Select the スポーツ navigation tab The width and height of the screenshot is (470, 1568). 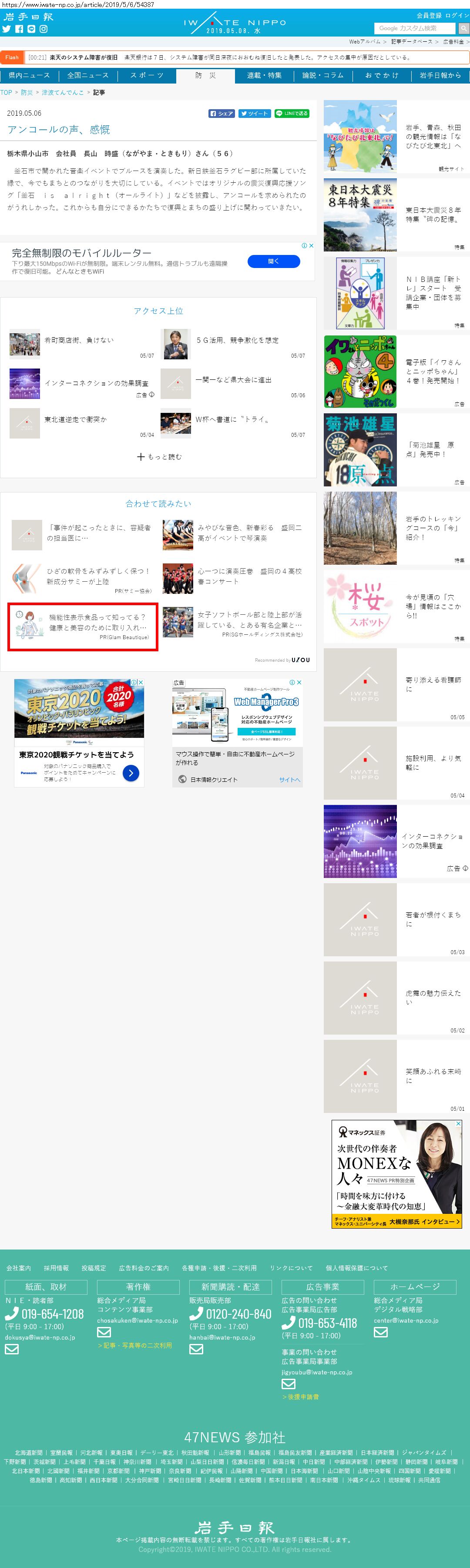[147, 75]
